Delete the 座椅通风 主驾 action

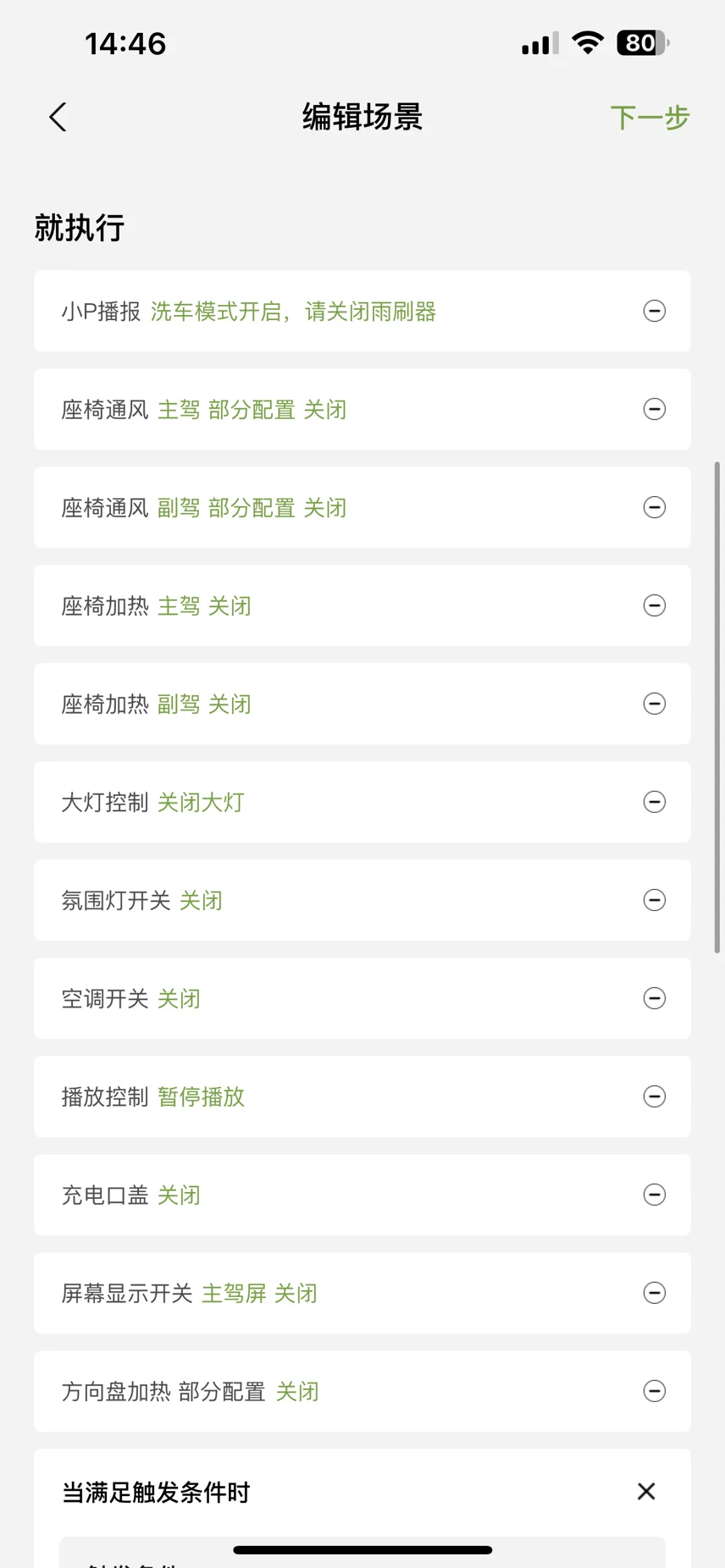point(654,409)
